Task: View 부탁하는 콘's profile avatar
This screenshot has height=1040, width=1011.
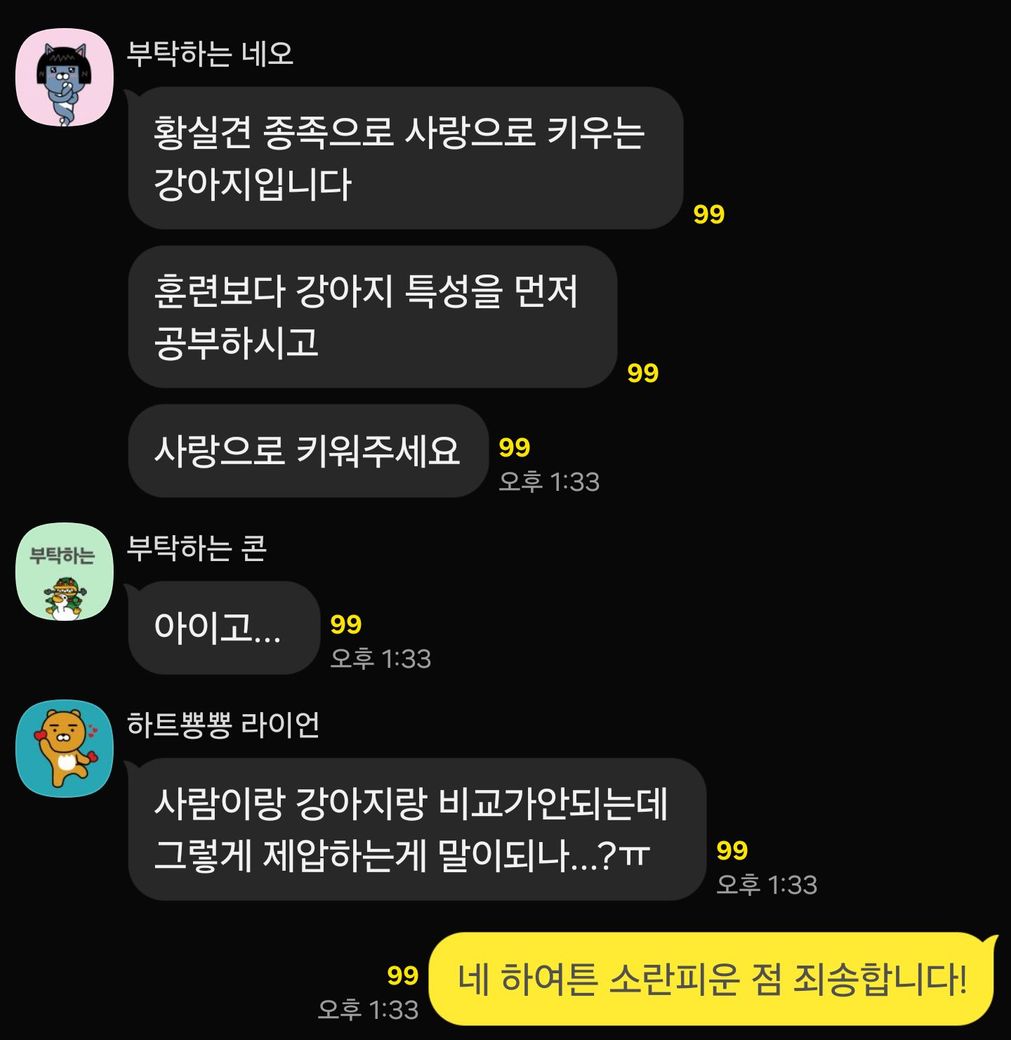Action: pos(64,571)
